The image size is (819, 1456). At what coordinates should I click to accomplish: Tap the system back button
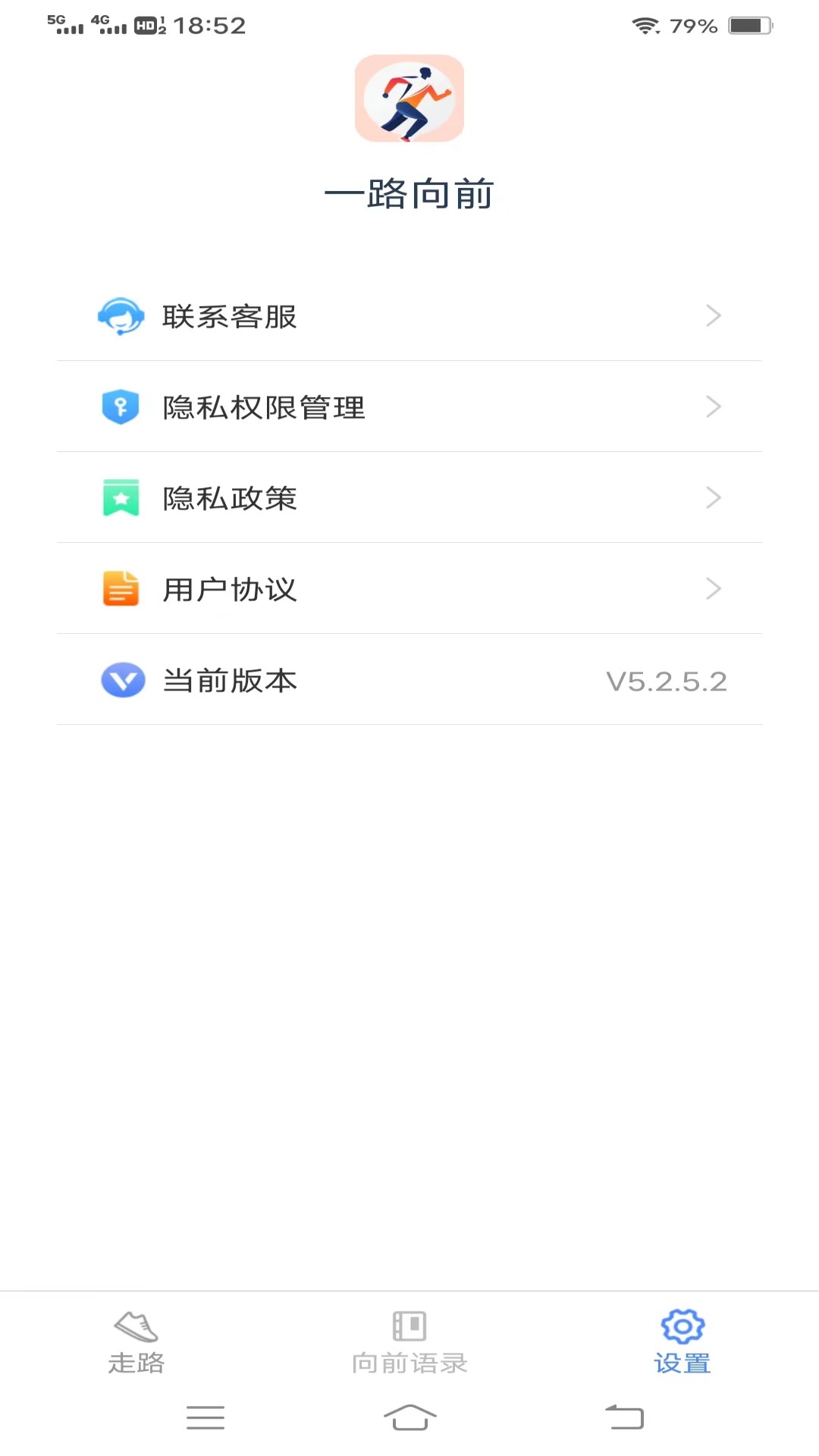pos(624,1417)
